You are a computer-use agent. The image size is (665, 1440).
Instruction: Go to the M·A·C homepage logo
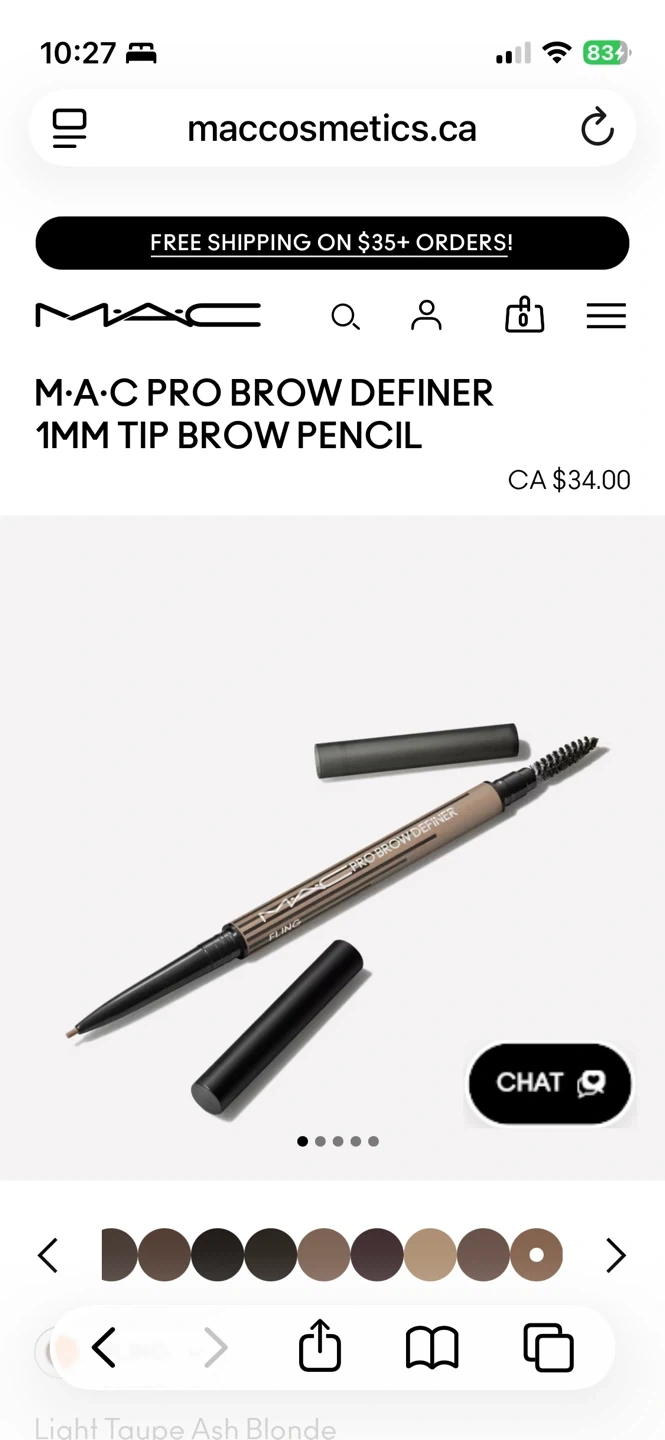(x=148, y=316)
